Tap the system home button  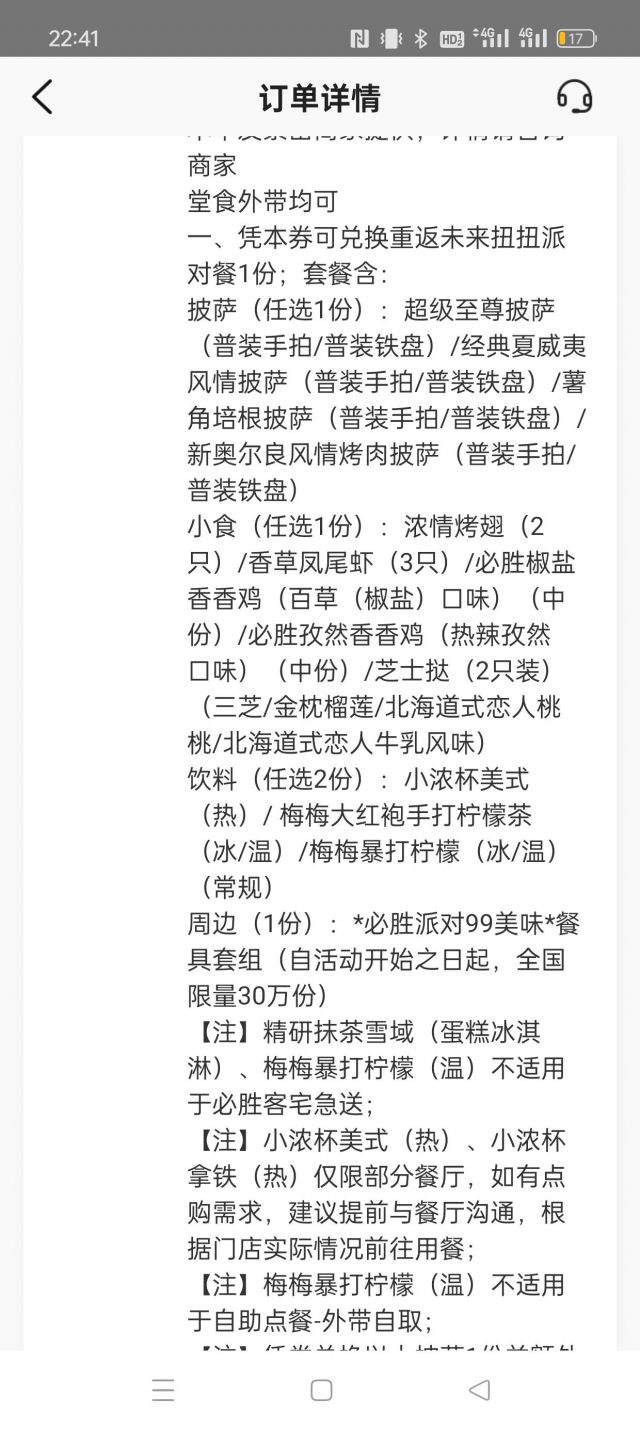[x=321, y=1390]
